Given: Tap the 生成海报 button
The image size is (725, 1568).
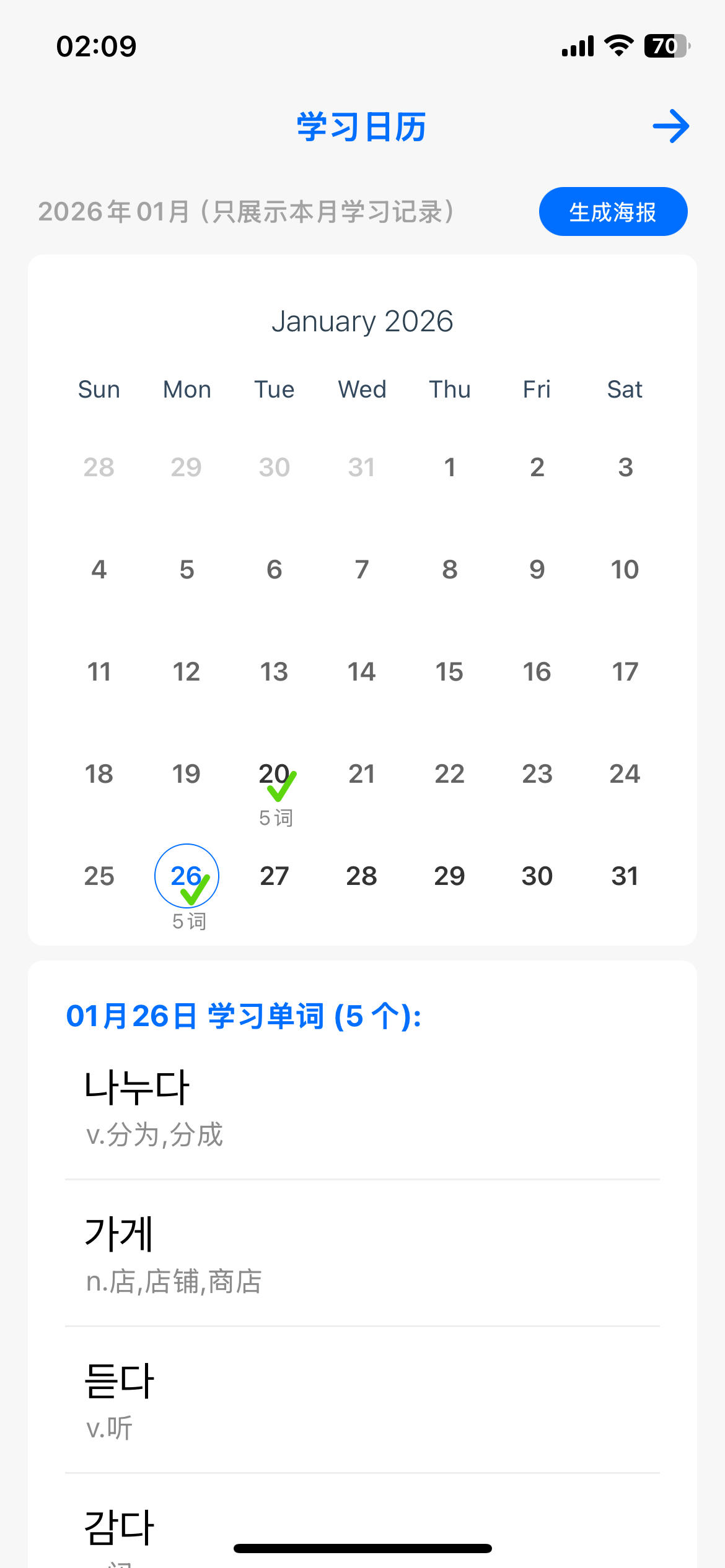Looking at the screenshot, I should click(x=613, y=212).
